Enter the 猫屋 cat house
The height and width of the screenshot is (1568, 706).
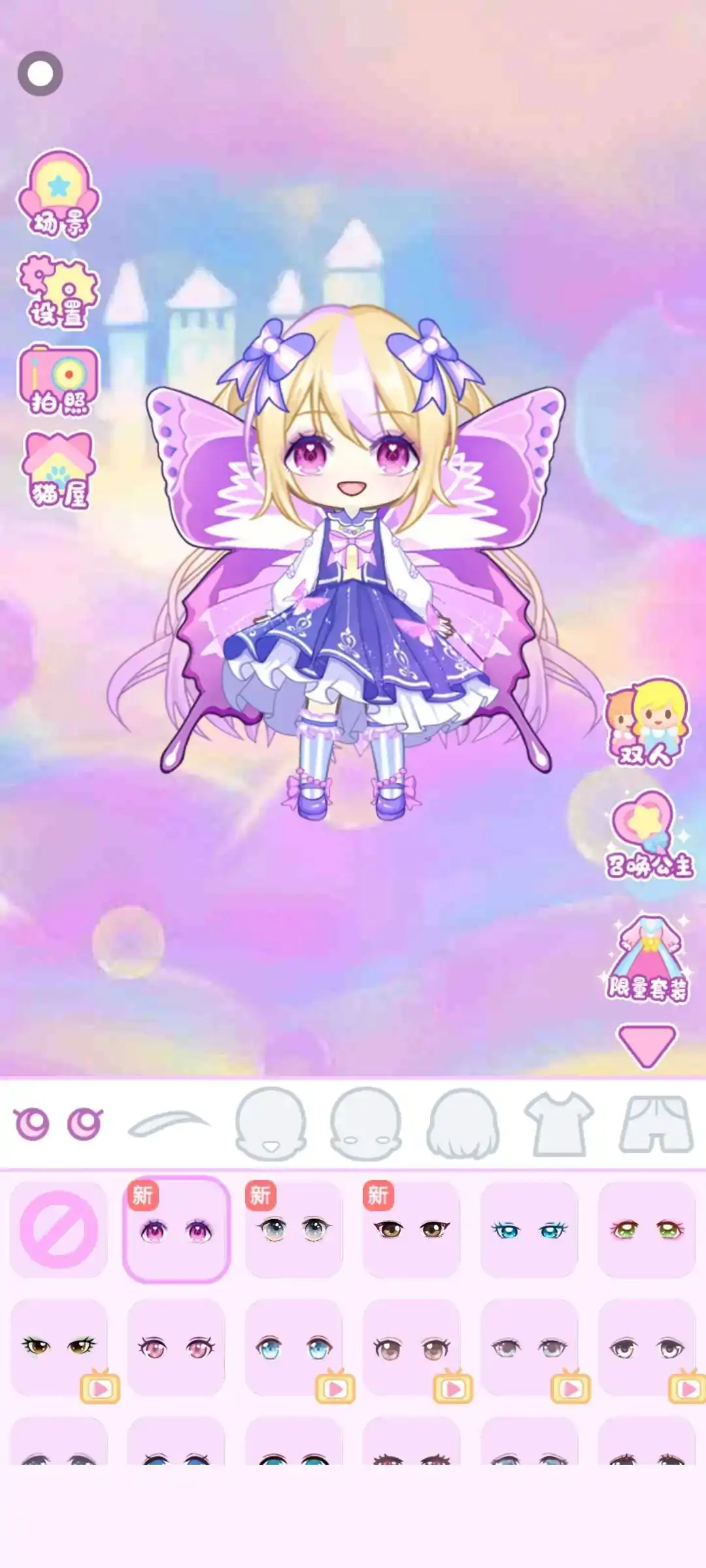click(58, 470)
